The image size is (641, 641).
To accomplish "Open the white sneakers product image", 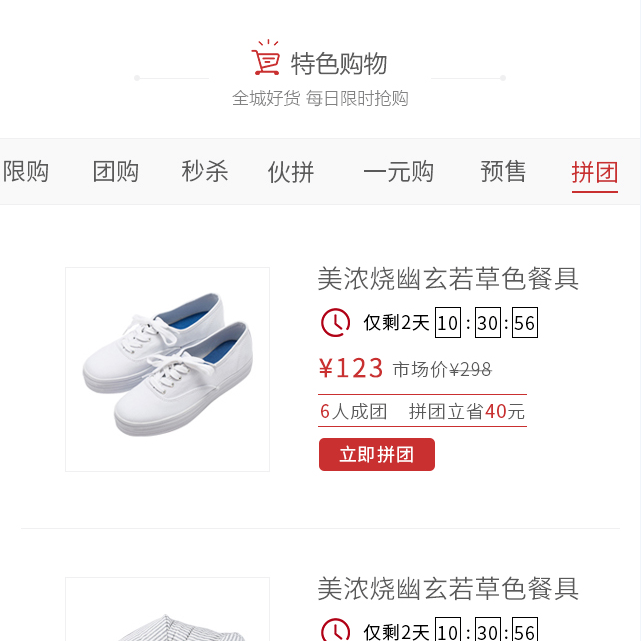I will (167, 369).
